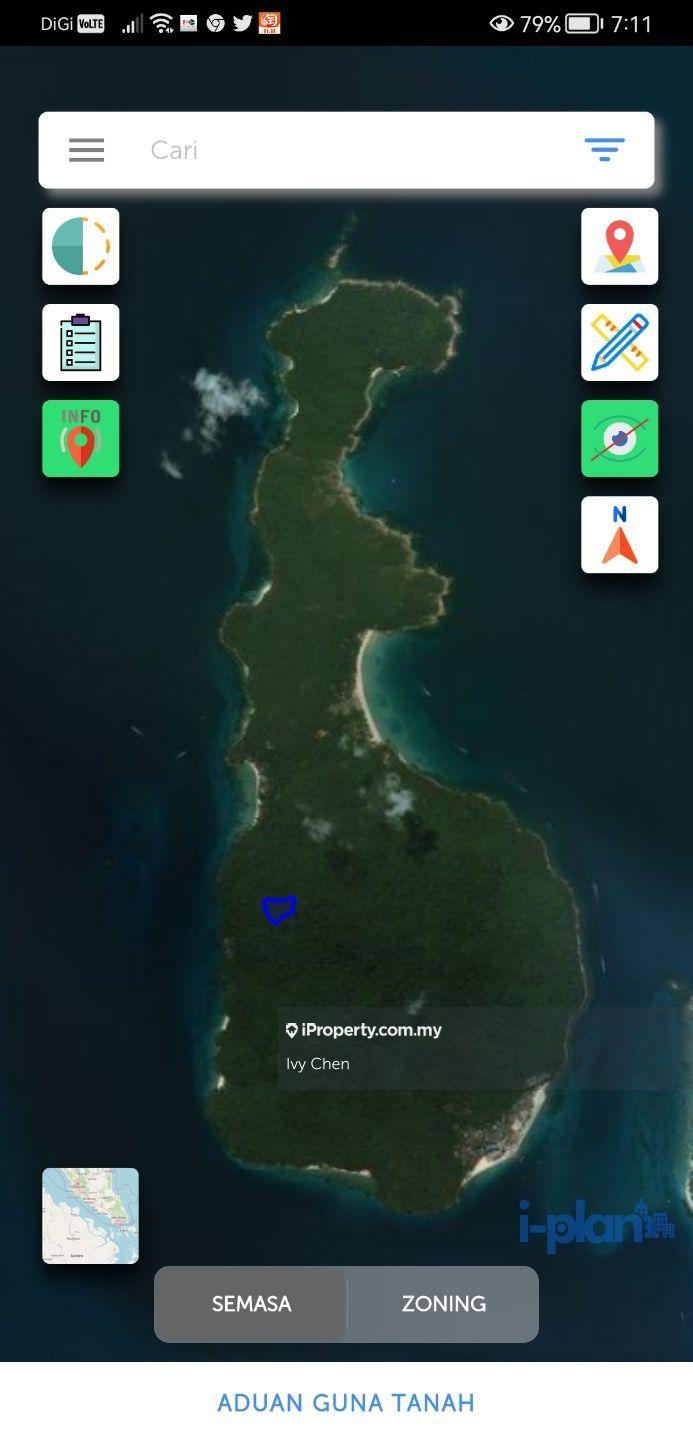Tap the Cari search field
The image size is (693, 1439).
[x=340, y=150]
